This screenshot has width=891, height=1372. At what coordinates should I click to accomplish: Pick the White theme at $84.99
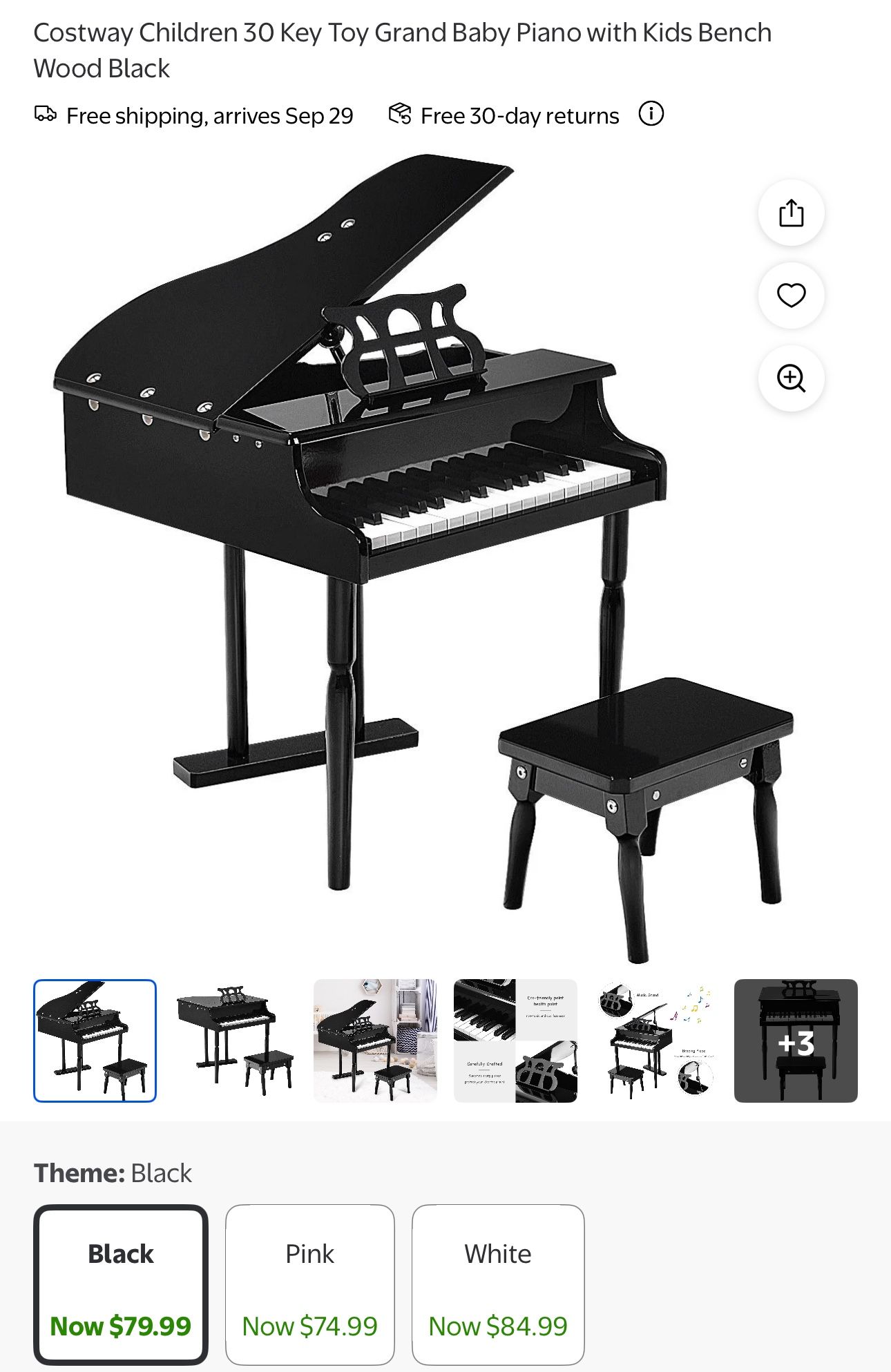point(498,1285)
